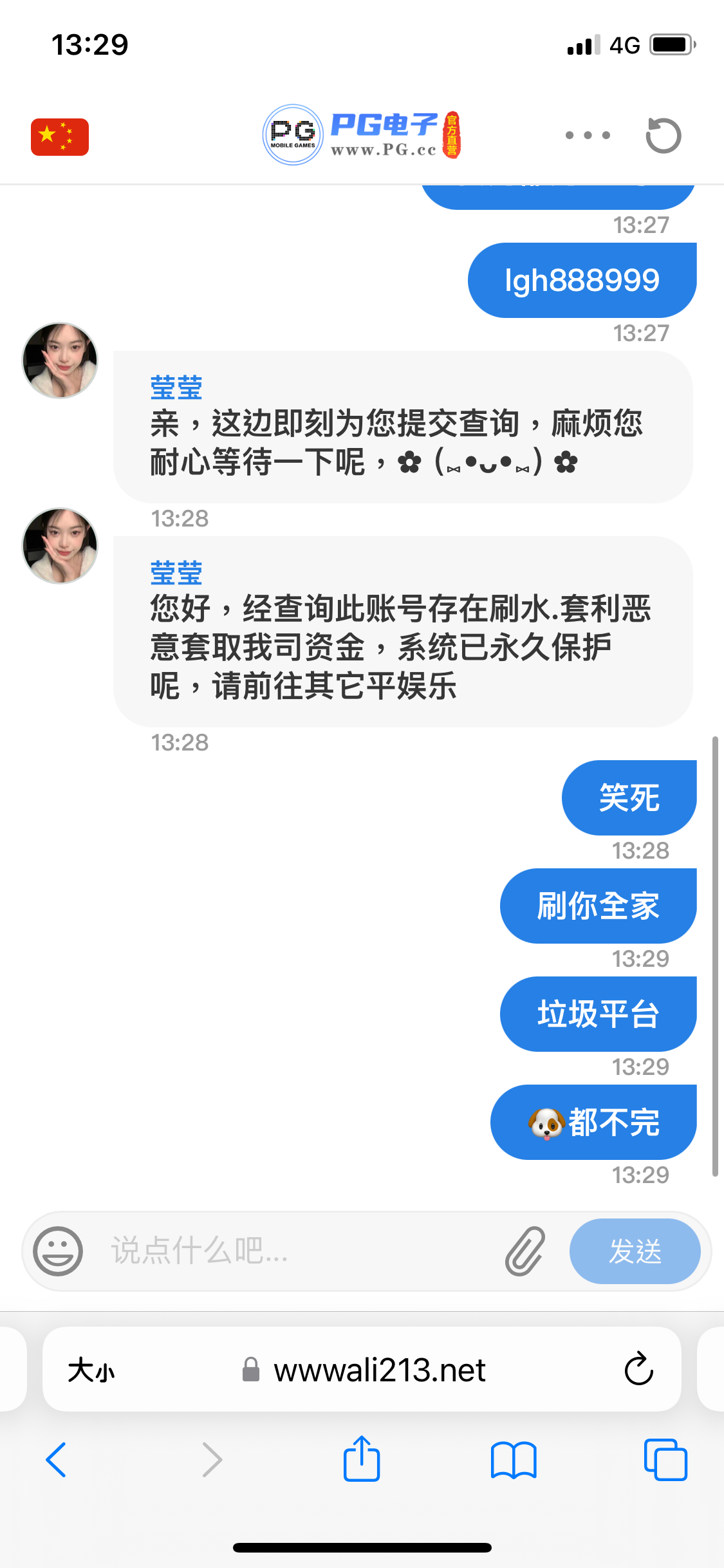Screen dimensions: 724x1568
Task: Open the 大小 page text size menu
Action: click(91, 1370)
